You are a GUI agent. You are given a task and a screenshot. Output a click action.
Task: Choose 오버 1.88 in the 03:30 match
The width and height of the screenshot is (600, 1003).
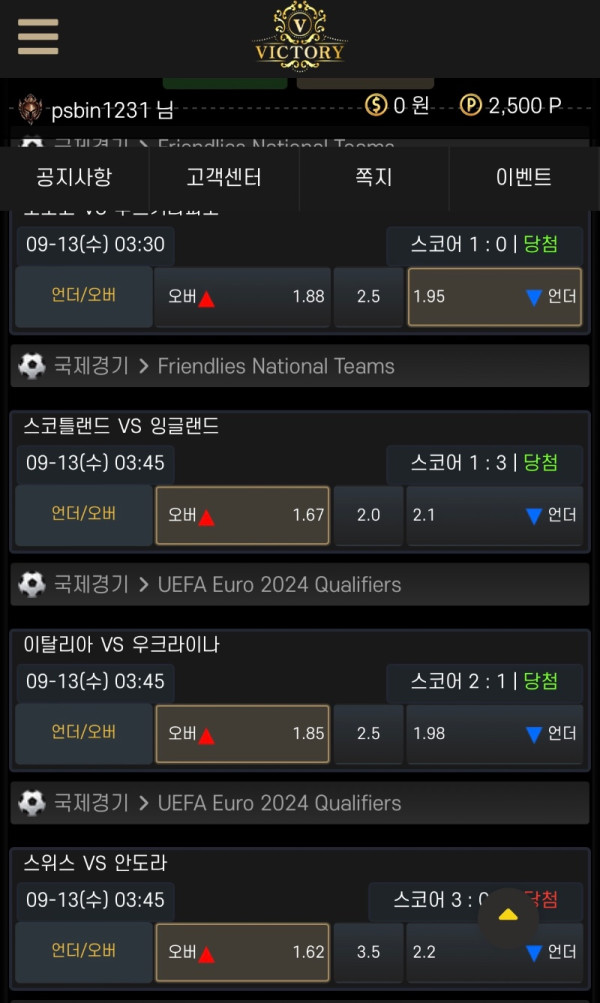point(242,297)
